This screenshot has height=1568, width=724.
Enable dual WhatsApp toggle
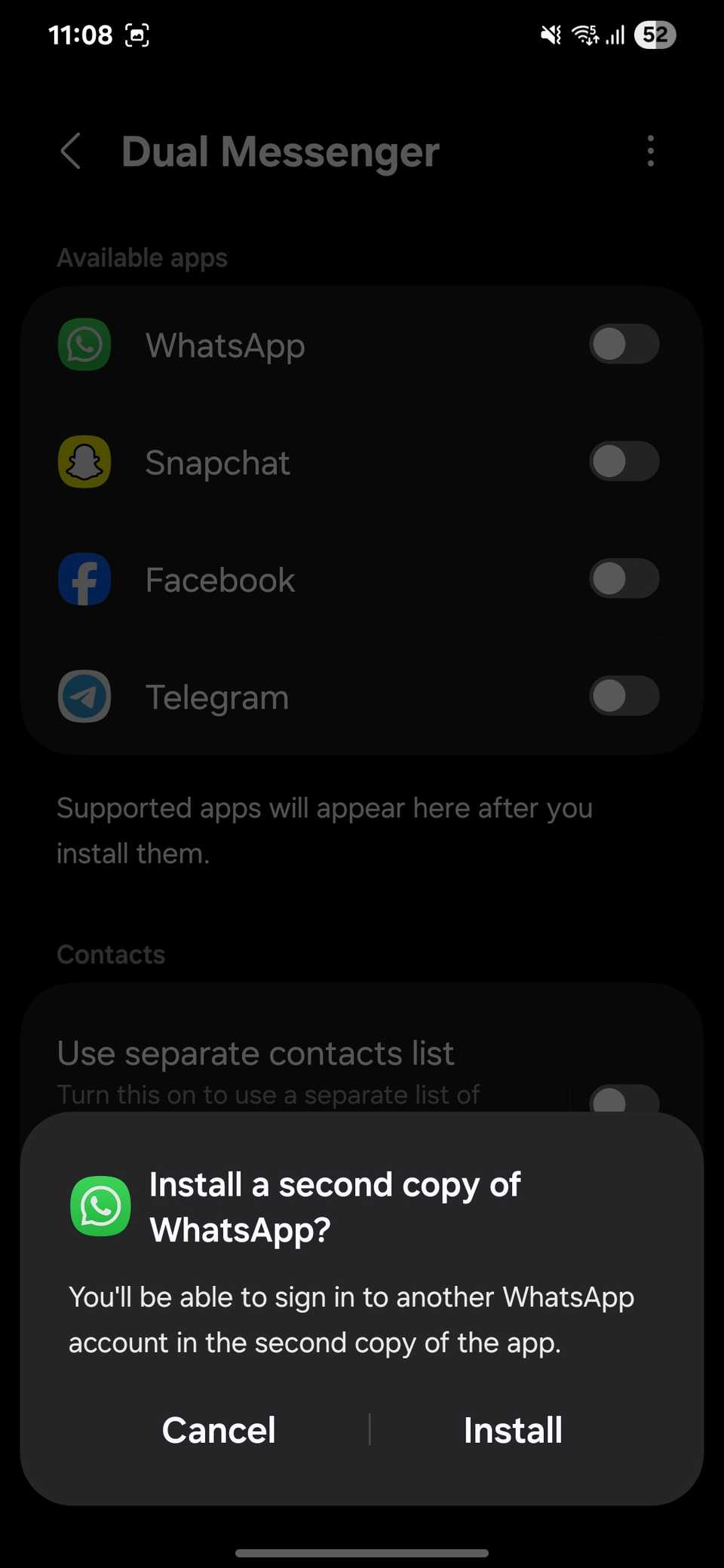point(624,345)
